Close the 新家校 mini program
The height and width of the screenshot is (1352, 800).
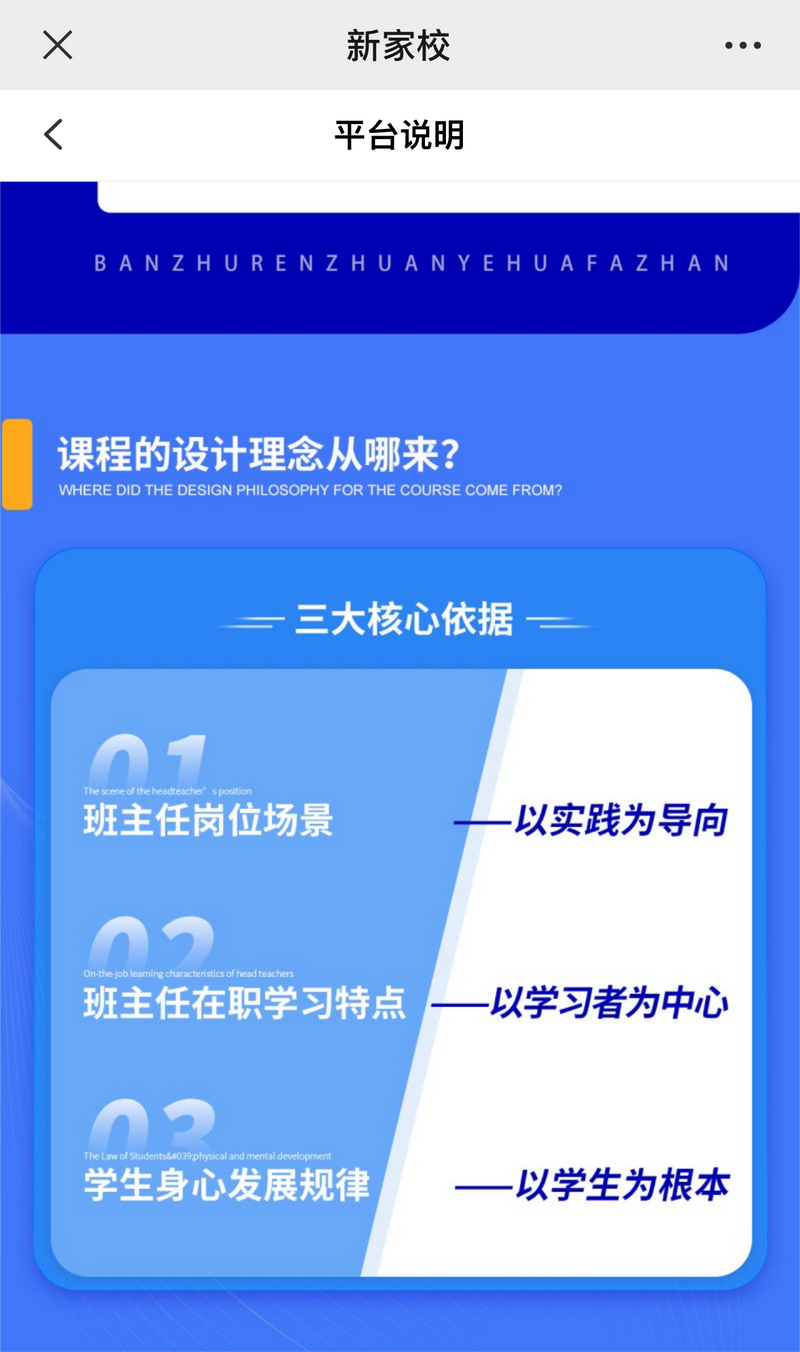click(58, 45)
